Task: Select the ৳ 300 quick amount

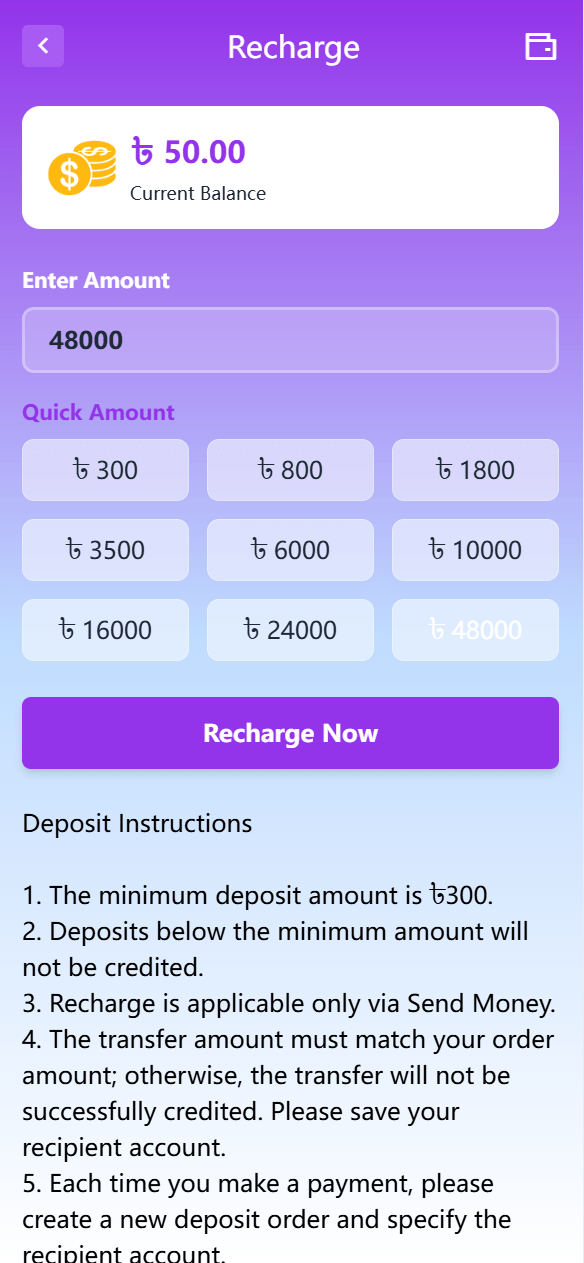Action: (x=105, y=470)
